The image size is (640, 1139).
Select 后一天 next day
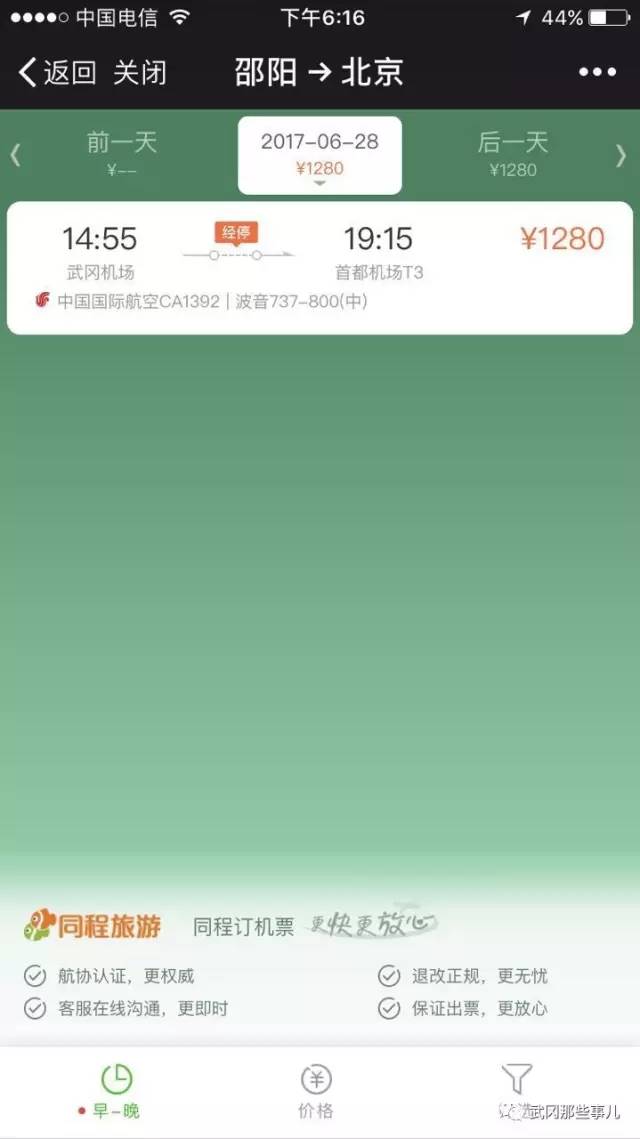point(513,154)
